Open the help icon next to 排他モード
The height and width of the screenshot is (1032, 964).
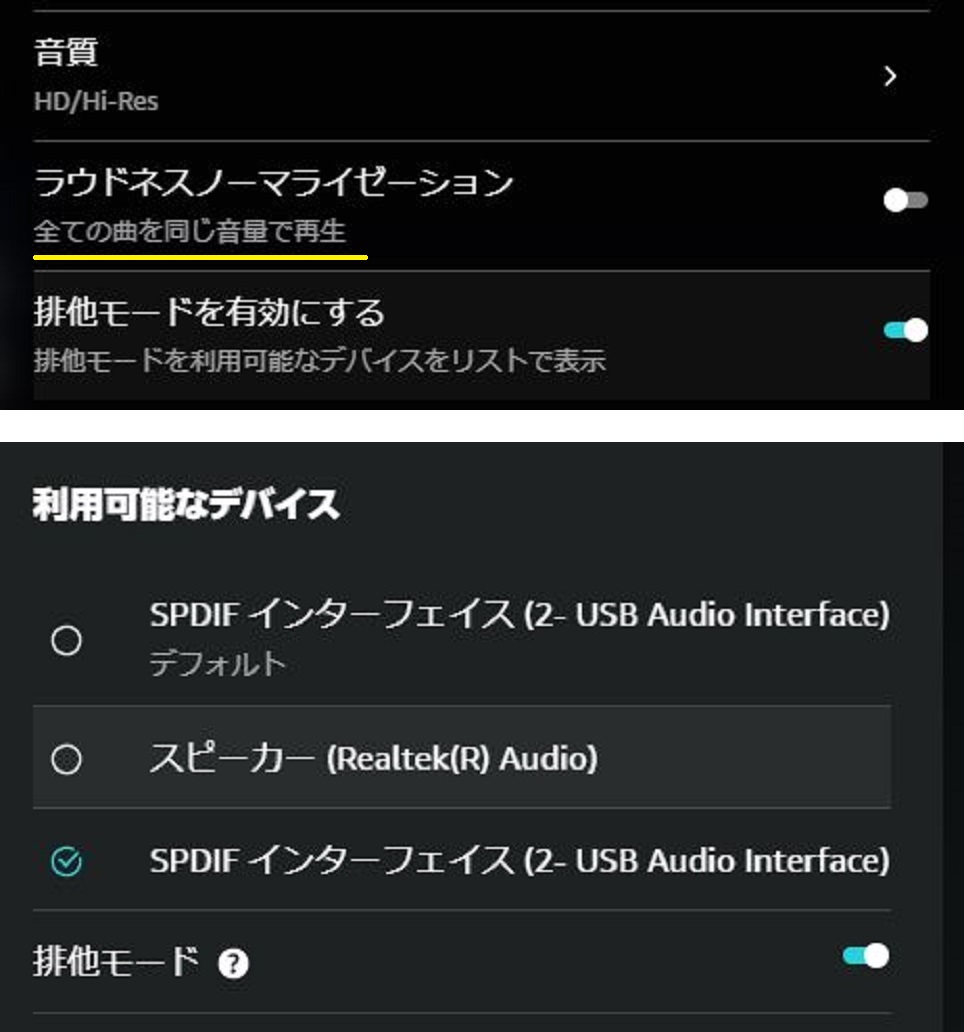[233, 964]
